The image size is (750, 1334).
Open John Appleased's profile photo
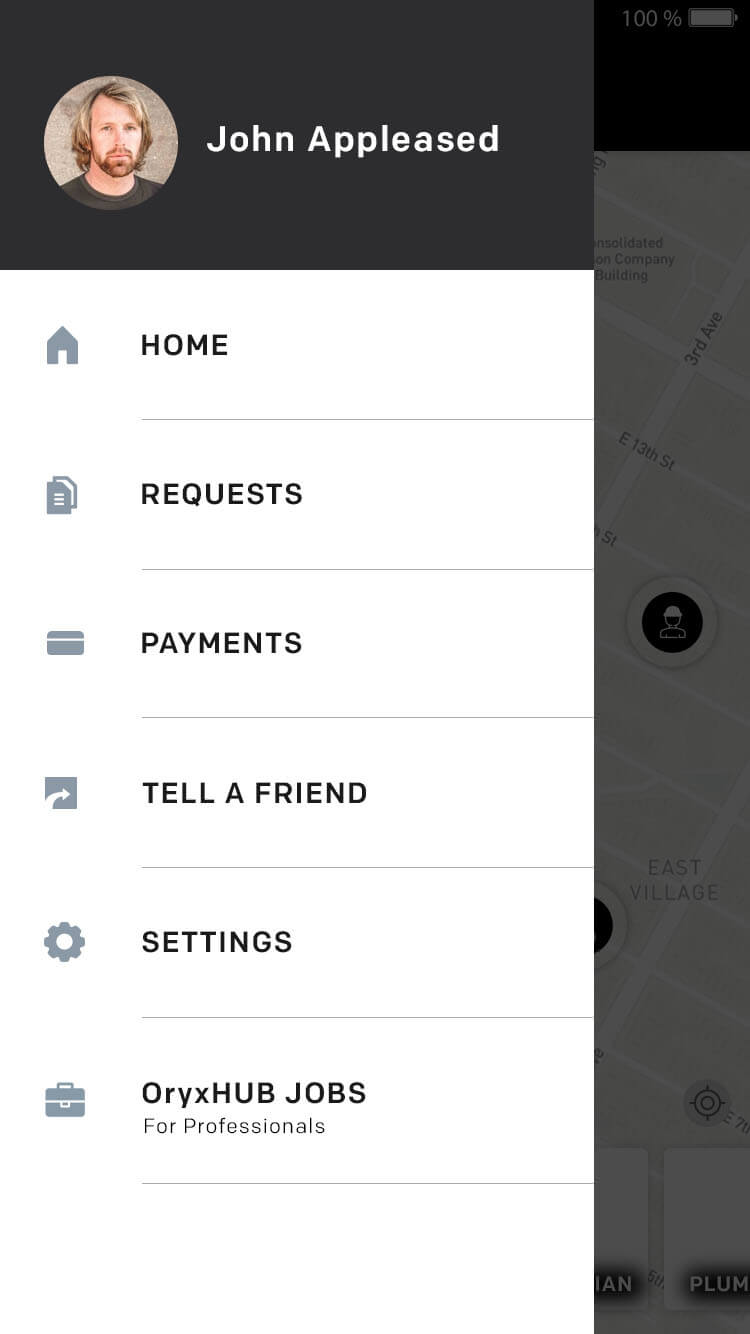(x=111, y=142)
